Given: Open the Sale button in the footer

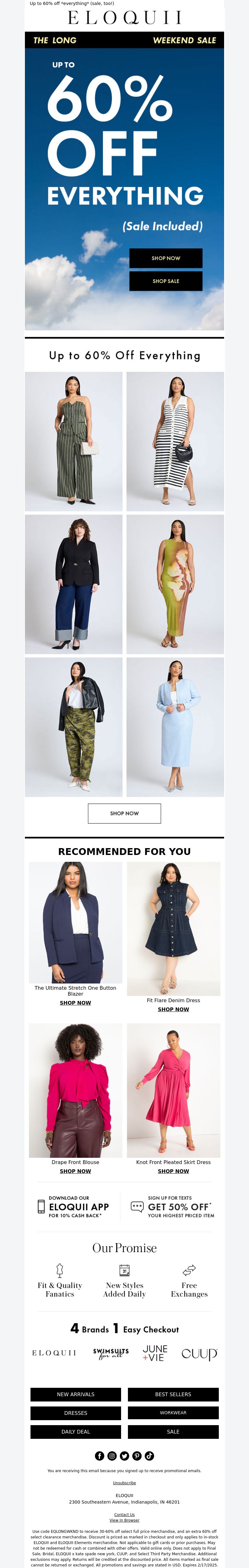Looking at the screenshot, I should [173, 1432].
